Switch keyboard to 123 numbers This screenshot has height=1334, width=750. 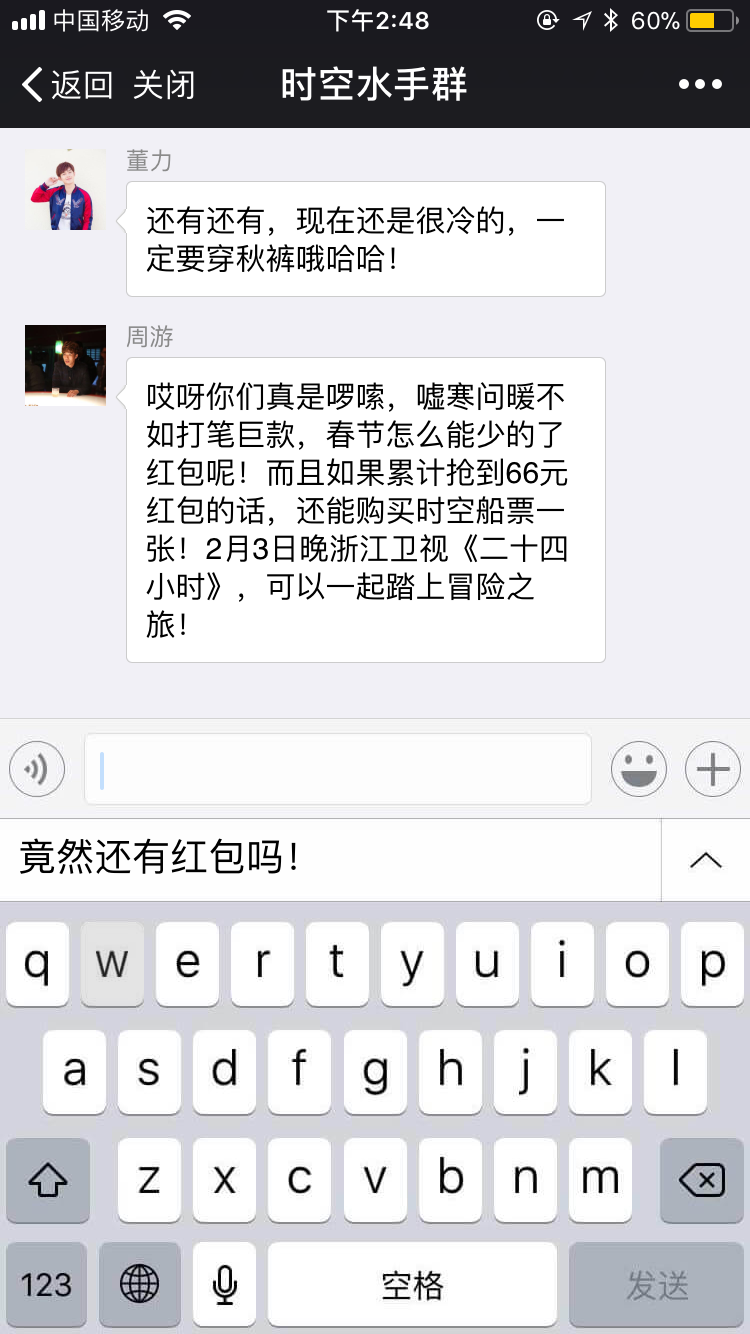[x=47, y=1285]
